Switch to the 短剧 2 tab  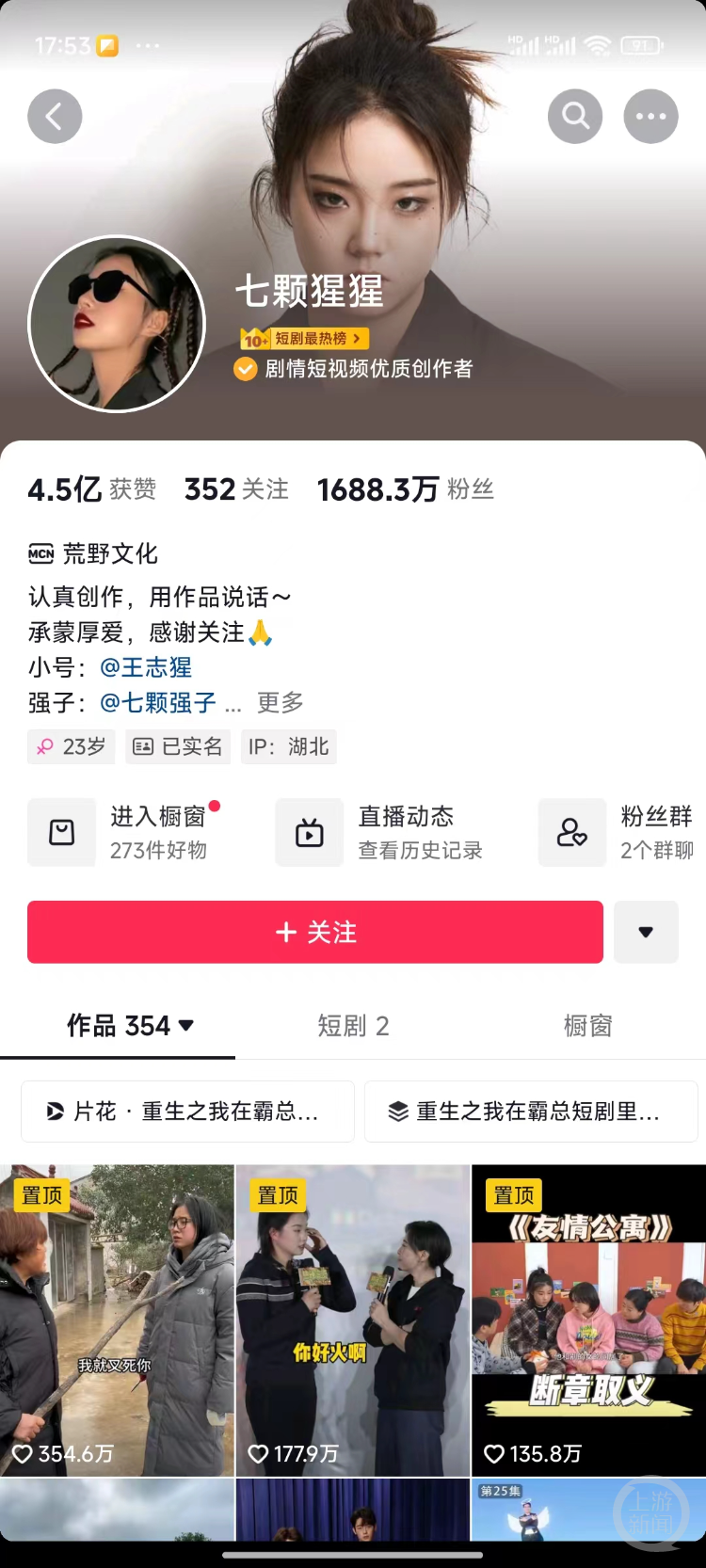[x=353, y=1026]
